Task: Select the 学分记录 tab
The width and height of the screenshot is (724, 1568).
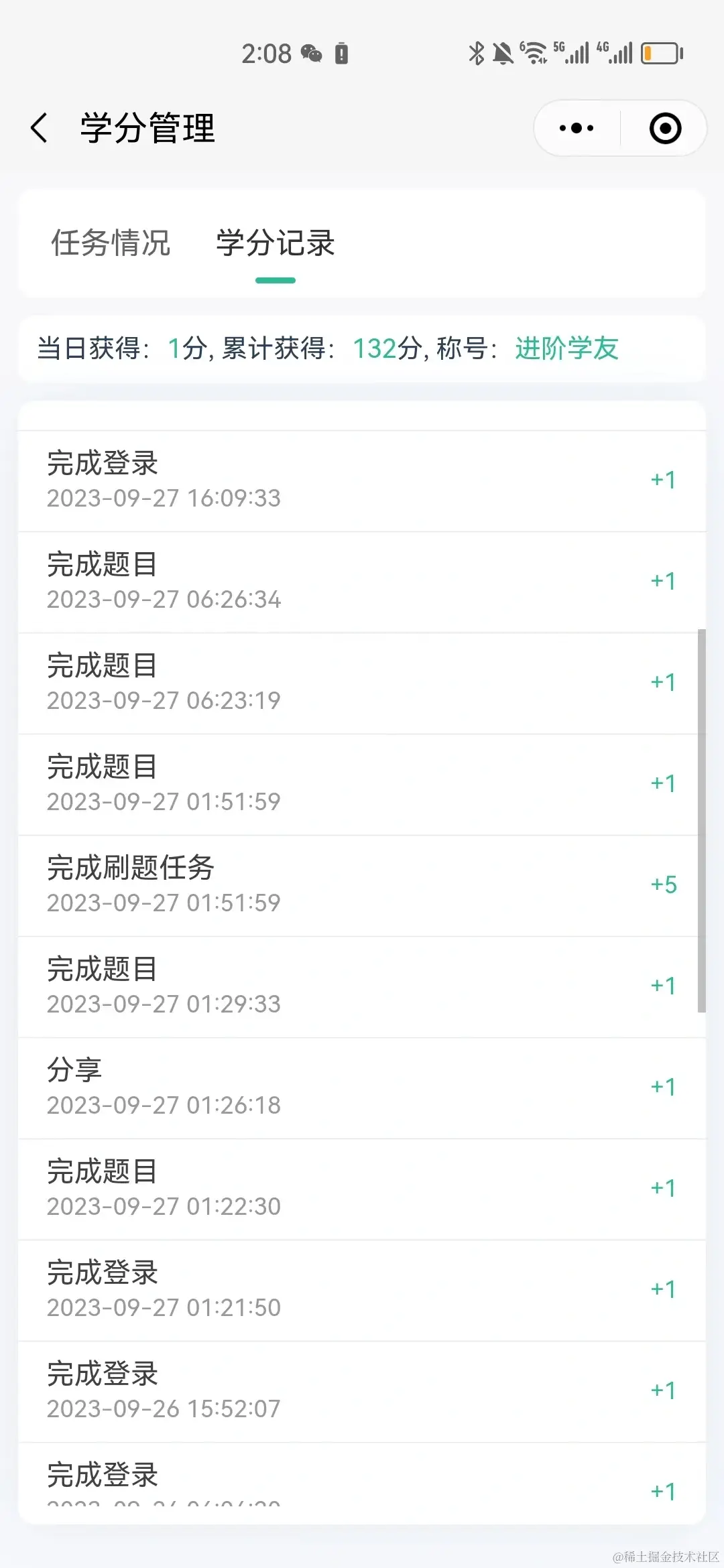Action: [x=275, y=243]
